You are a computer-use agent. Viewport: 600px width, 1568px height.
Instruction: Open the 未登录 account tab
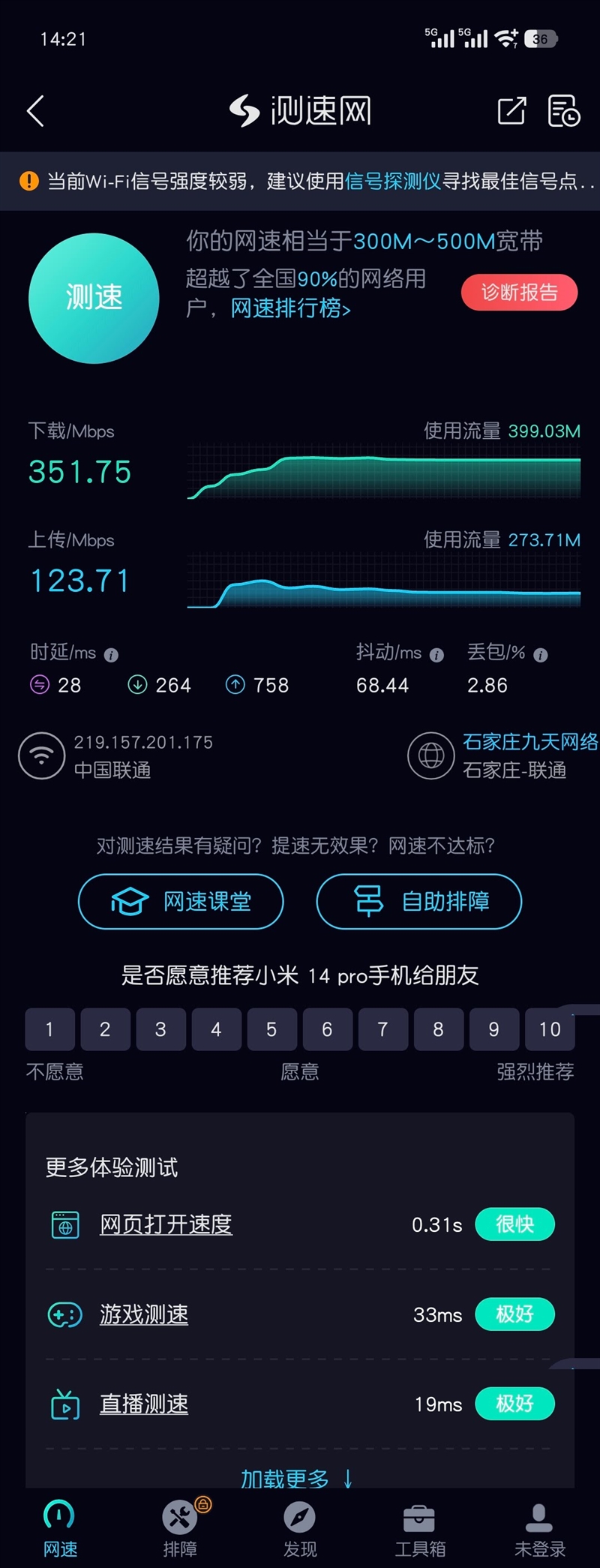click(539, 1527)
